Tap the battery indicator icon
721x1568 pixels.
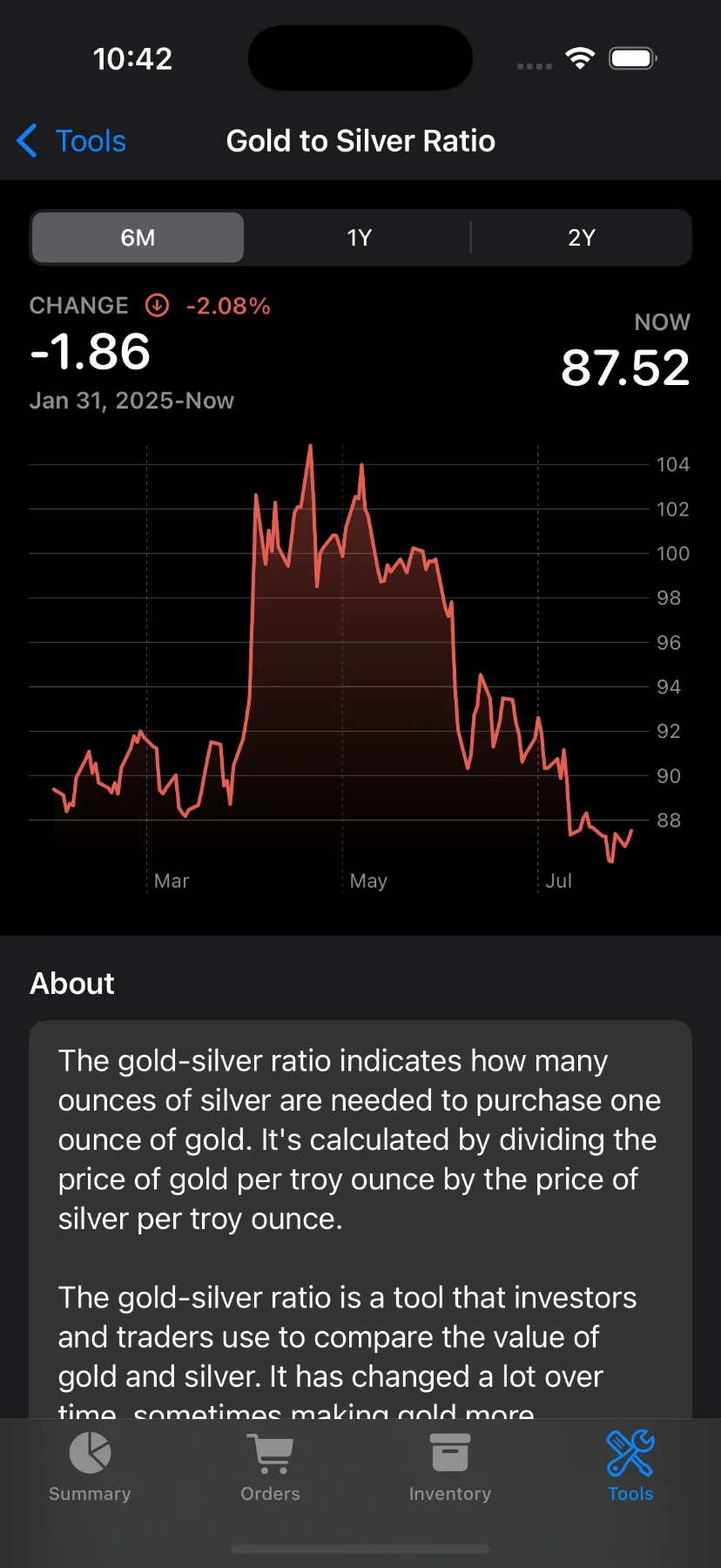(633, 57)
